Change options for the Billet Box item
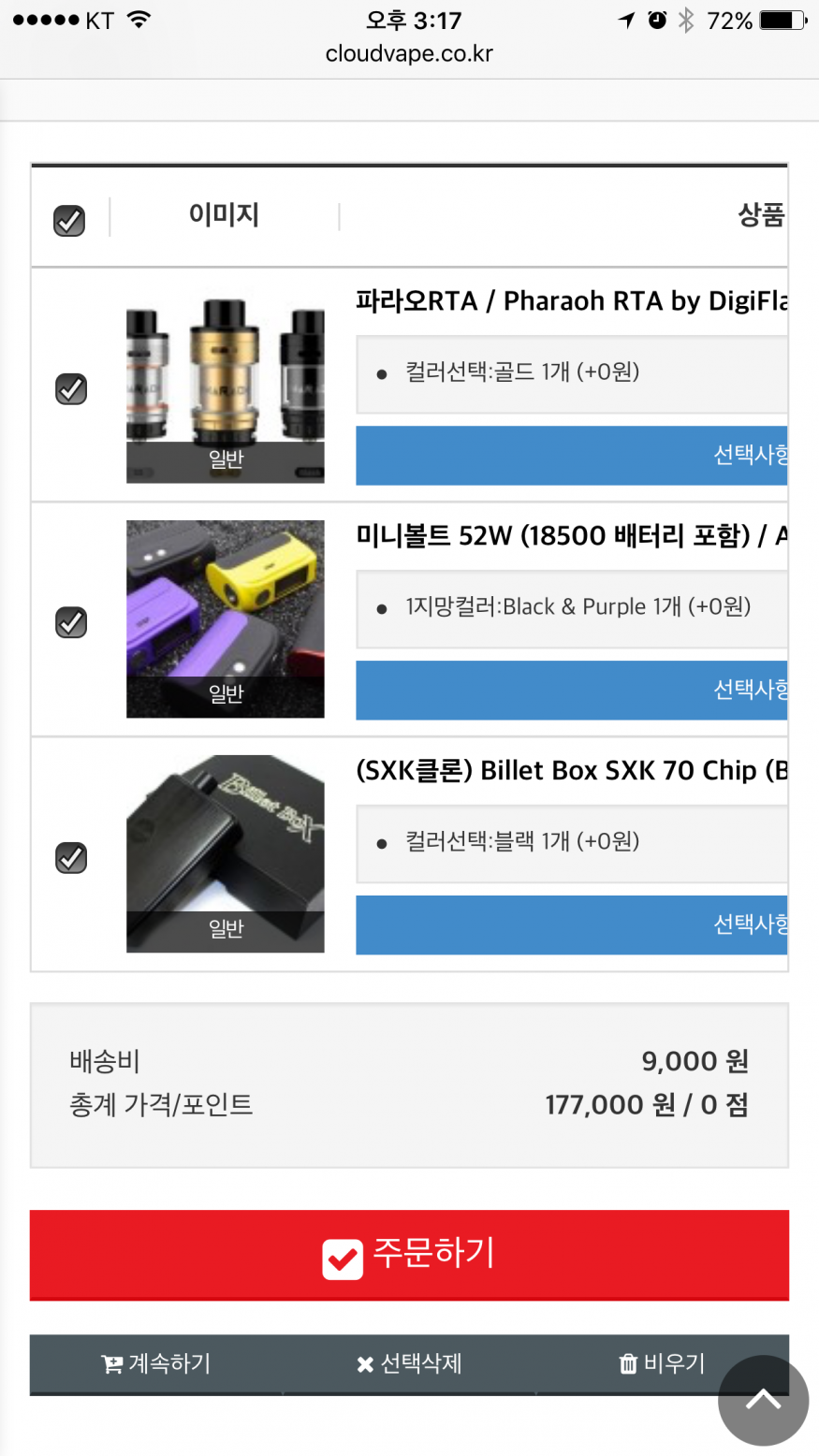 point(571,925)
